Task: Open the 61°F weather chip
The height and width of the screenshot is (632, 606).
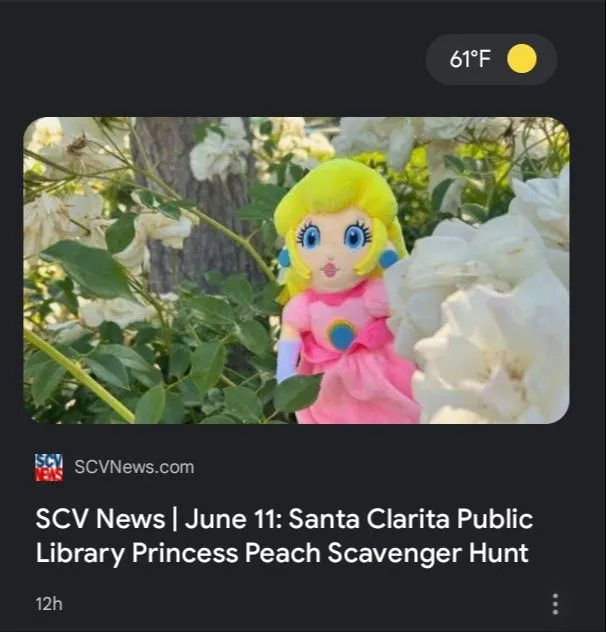Action: pyautogui.click(x=491, y=60)
